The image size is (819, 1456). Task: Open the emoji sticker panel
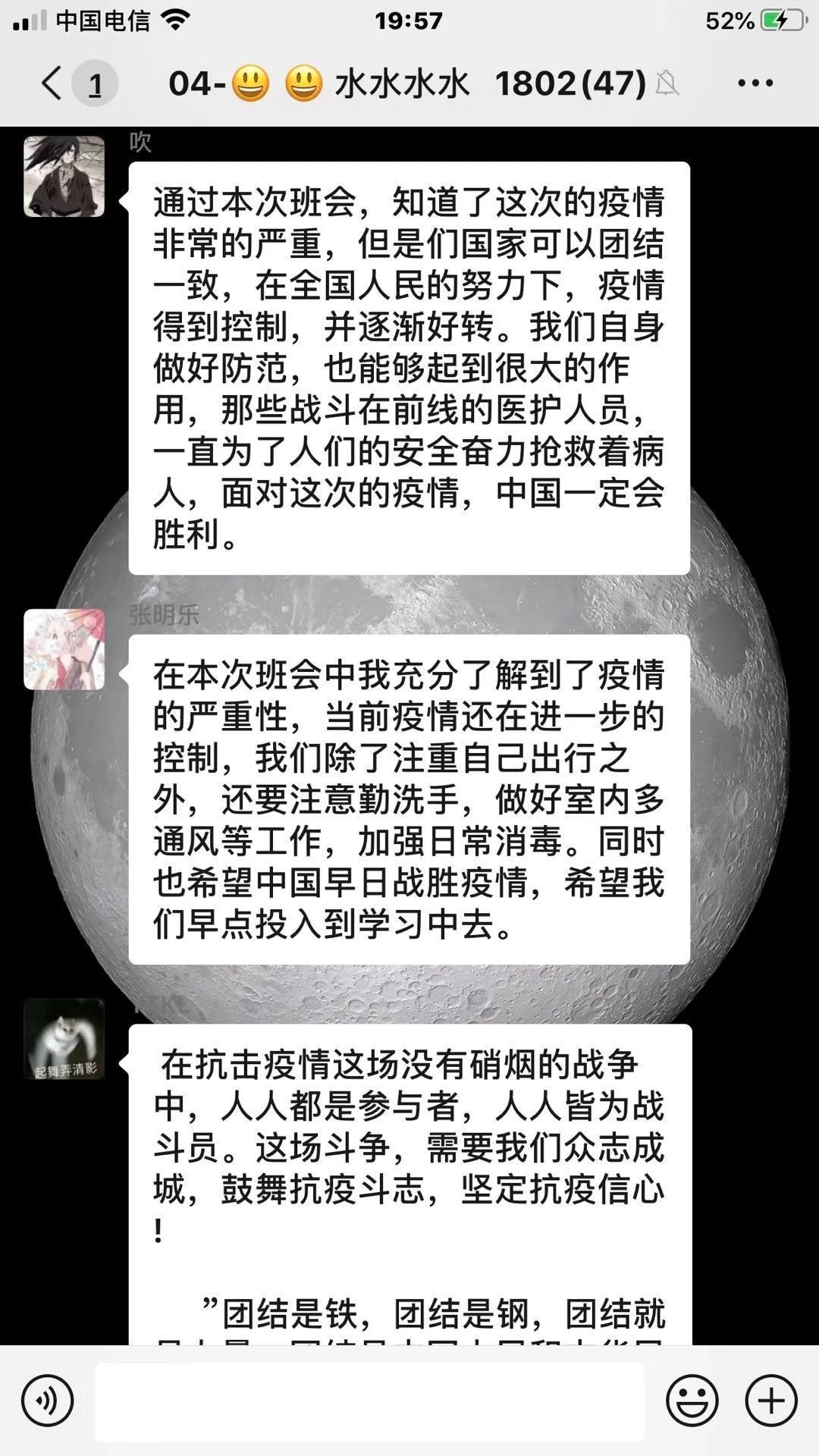pos(692,1401)
